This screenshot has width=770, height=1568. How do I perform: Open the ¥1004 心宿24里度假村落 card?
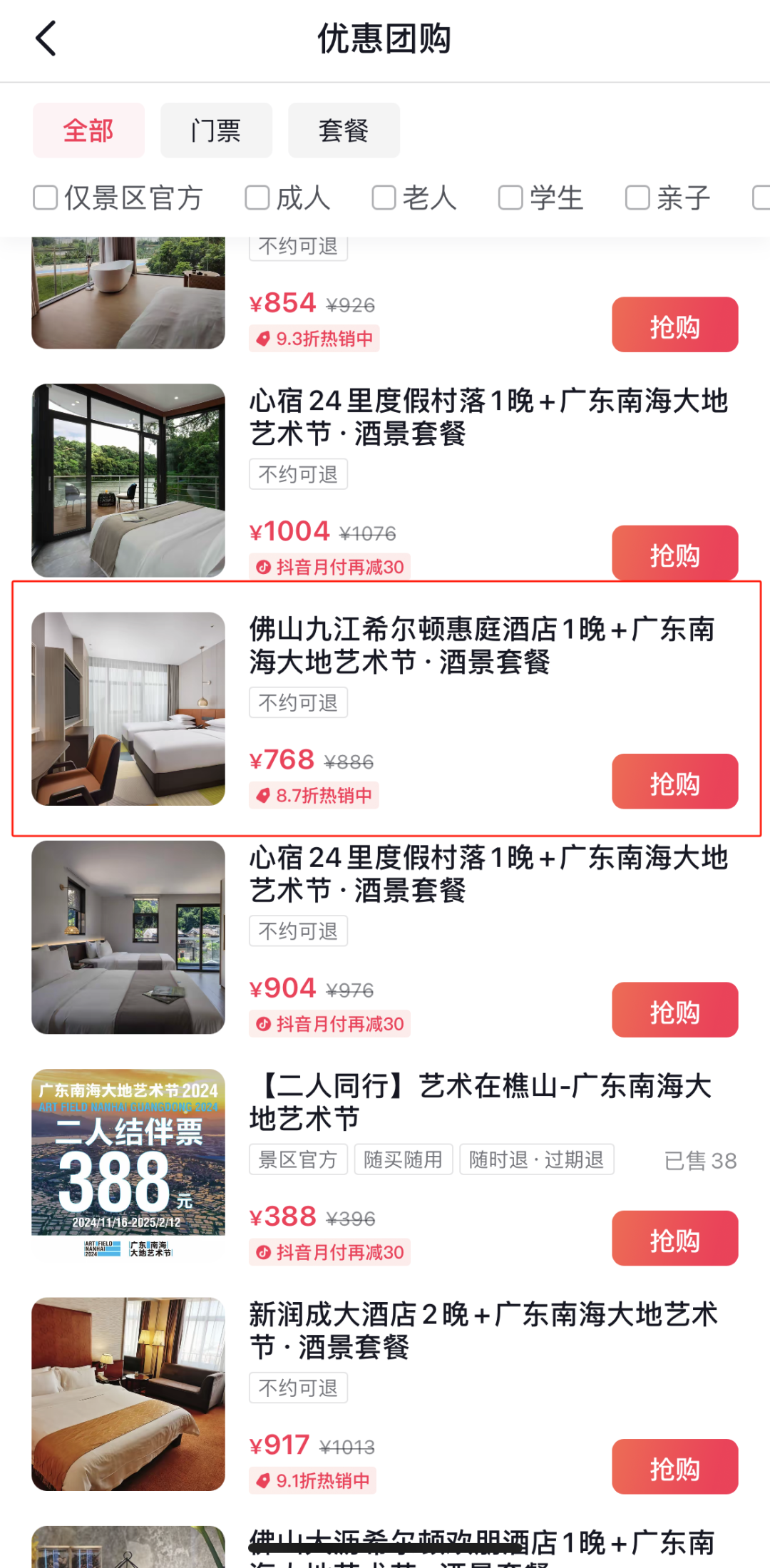(385, 480)
